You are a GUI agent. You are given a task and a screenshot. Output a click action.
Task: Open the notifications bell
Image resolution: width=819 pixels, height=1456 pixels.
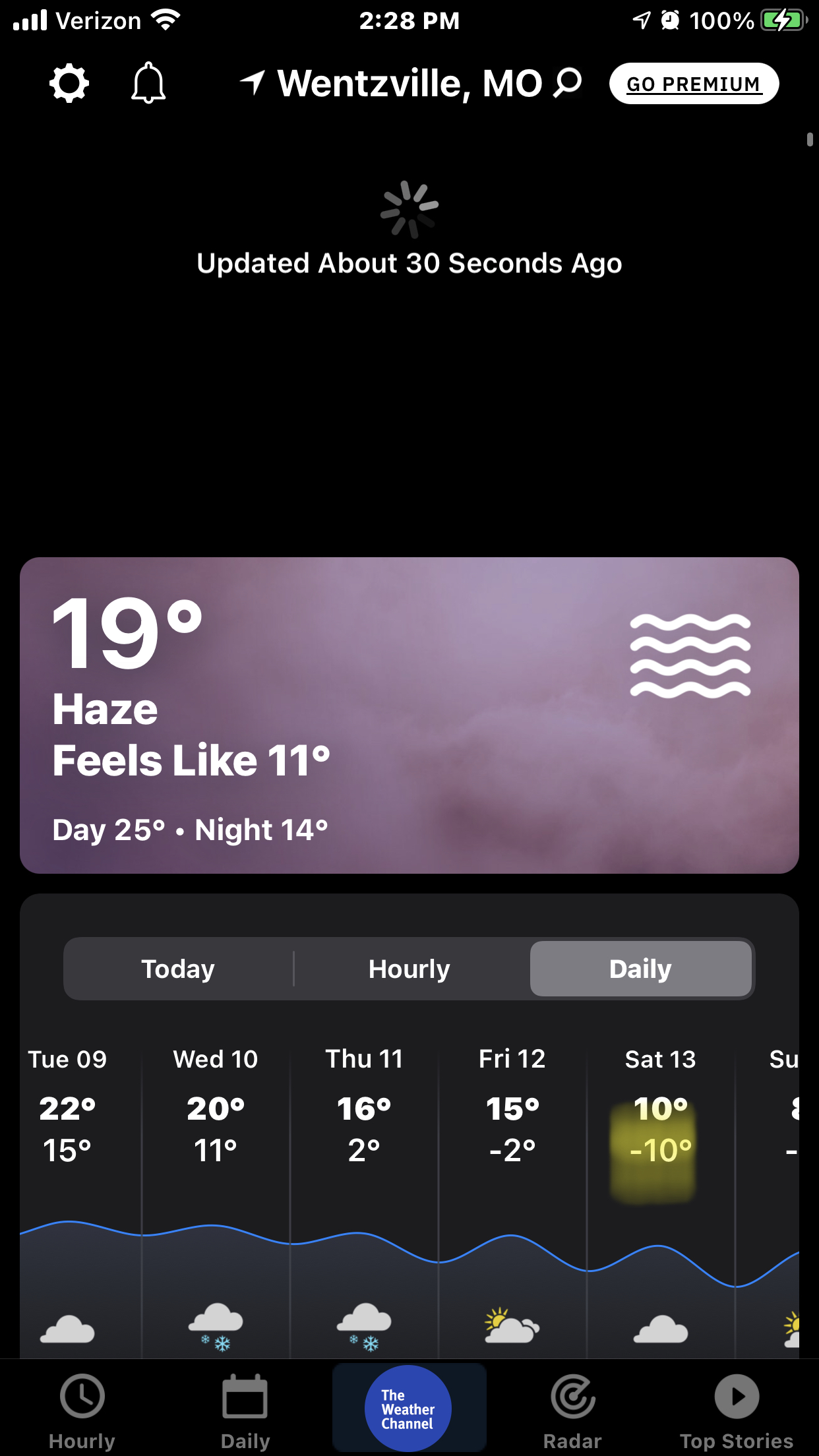[x=148, y=84]
